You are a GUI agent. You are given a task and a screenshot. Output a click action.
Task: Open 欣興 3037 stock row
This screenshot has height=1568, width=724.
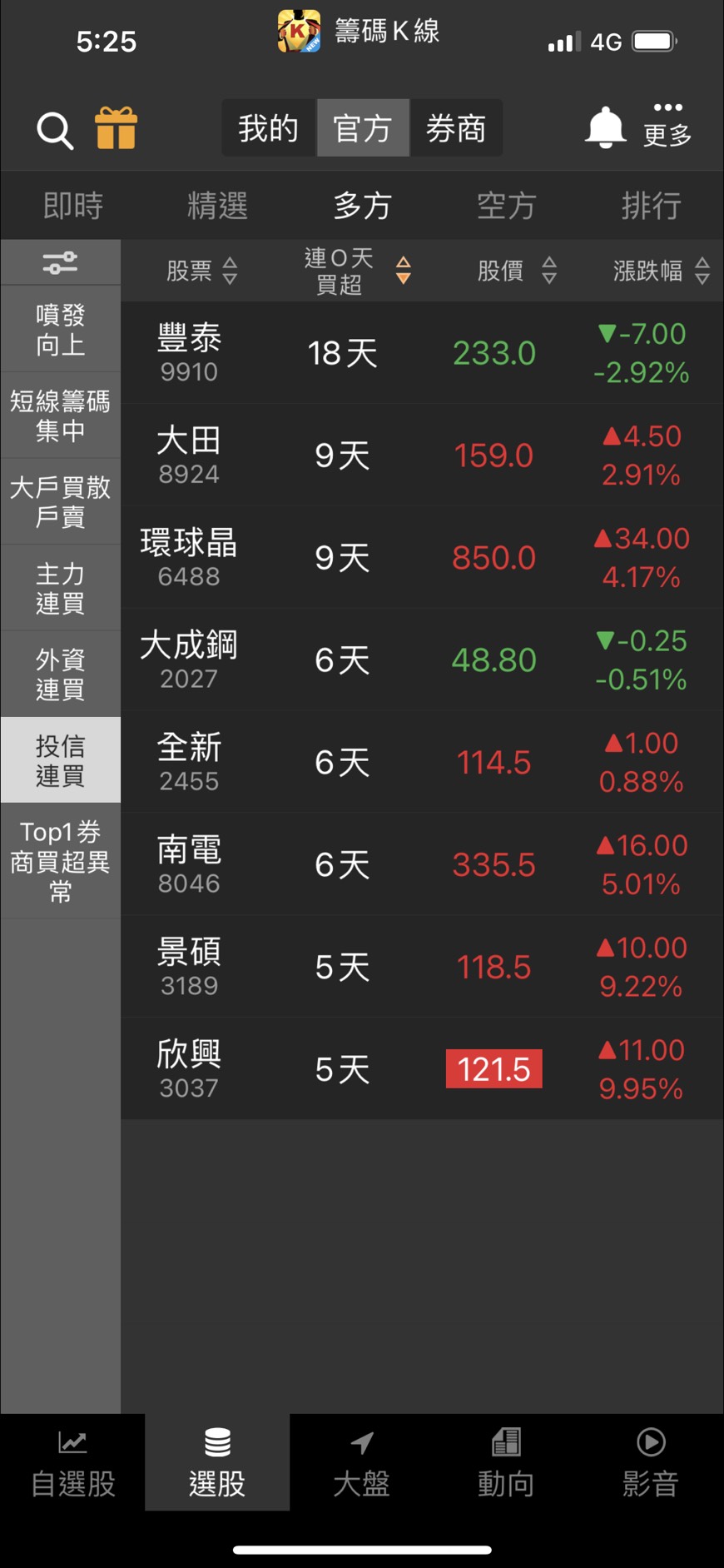tap(422, 1068)
